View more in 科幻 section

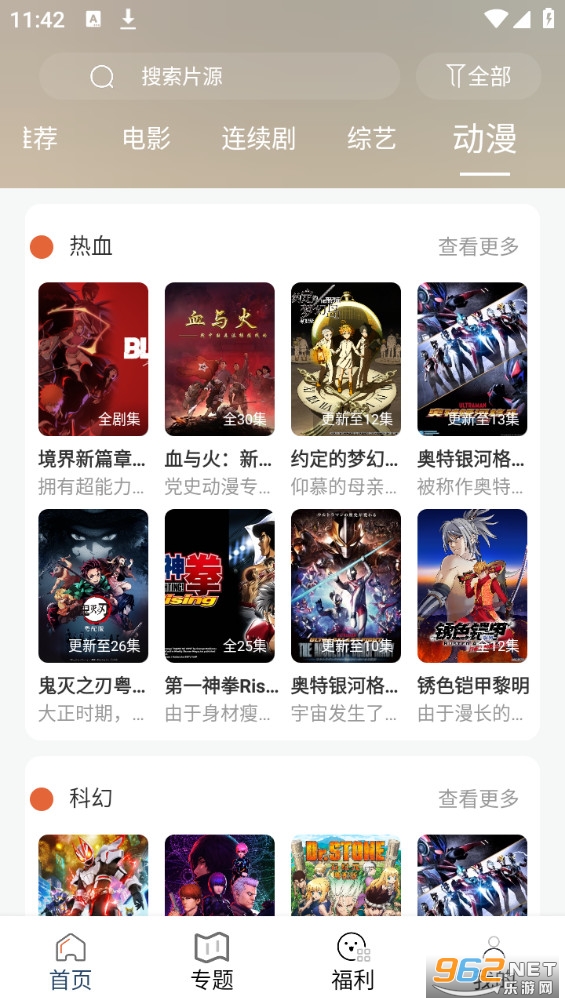pyautogui.click(x=478, y=798)
